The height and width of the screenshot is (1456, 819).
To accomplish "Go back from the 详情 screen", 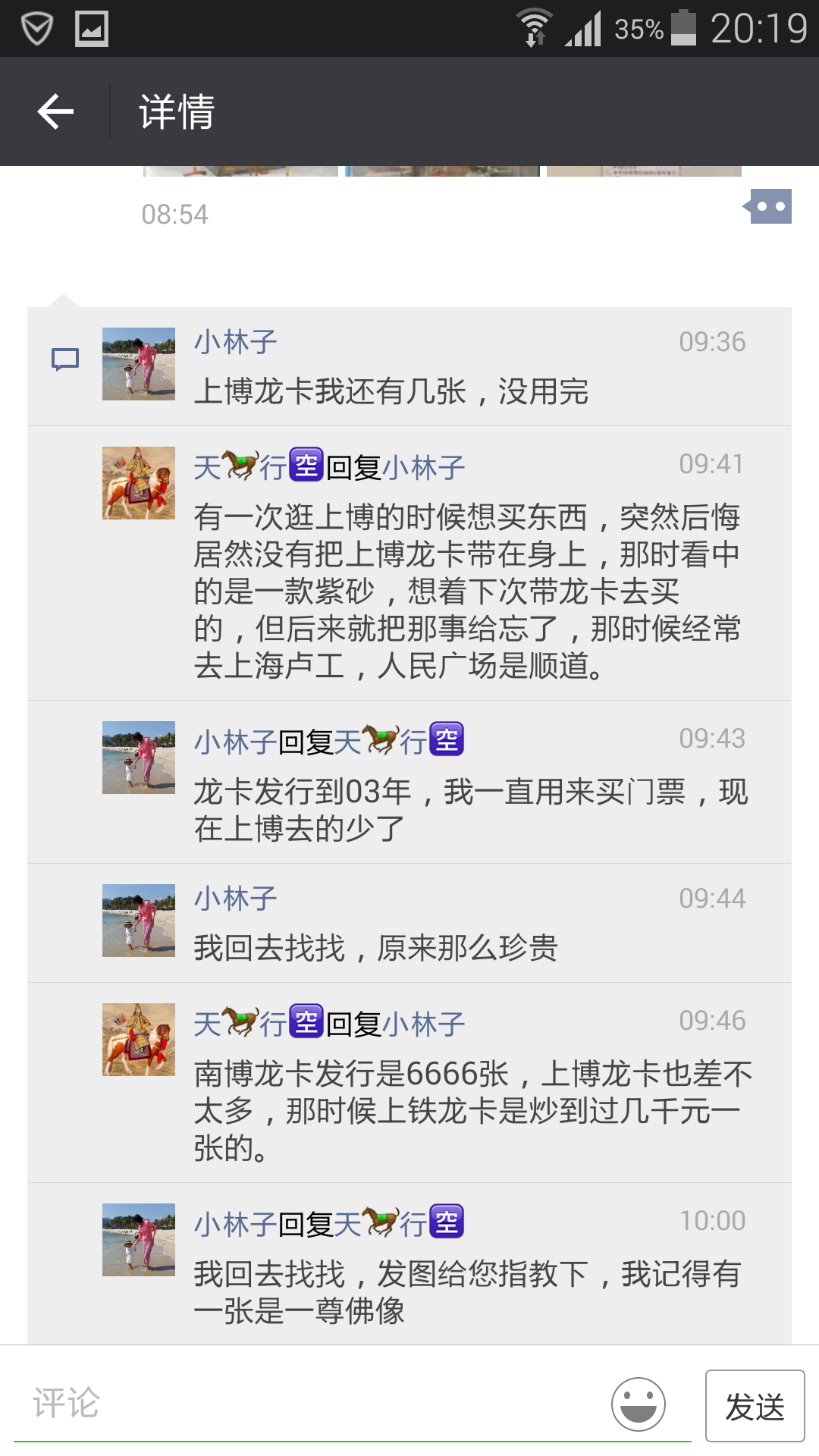I will coord(55,111).
